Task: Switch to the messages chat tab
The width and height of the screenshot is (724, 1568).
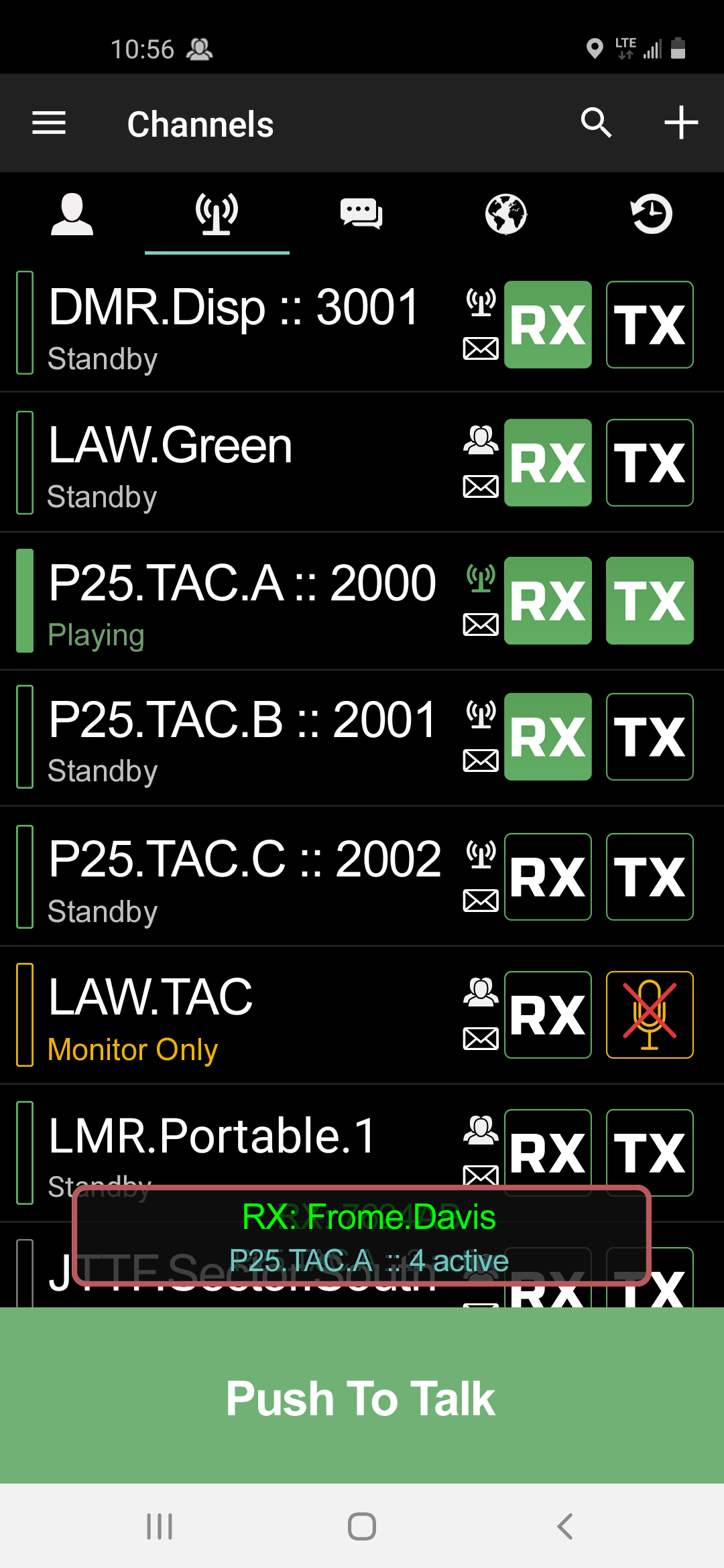Action: [x=361, y=214]
